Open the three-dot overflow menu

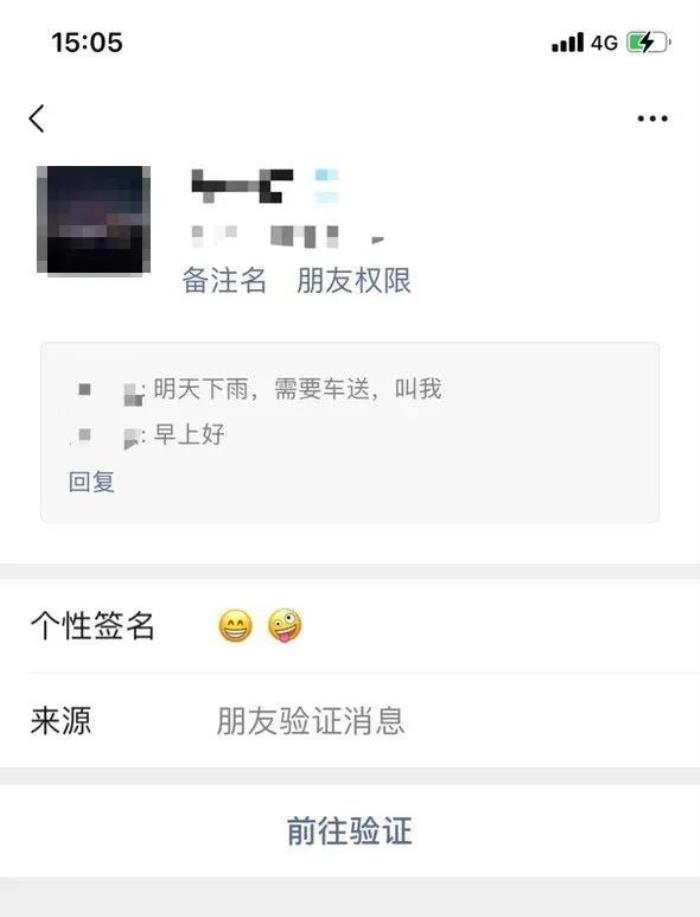click(x=652, y=119)
